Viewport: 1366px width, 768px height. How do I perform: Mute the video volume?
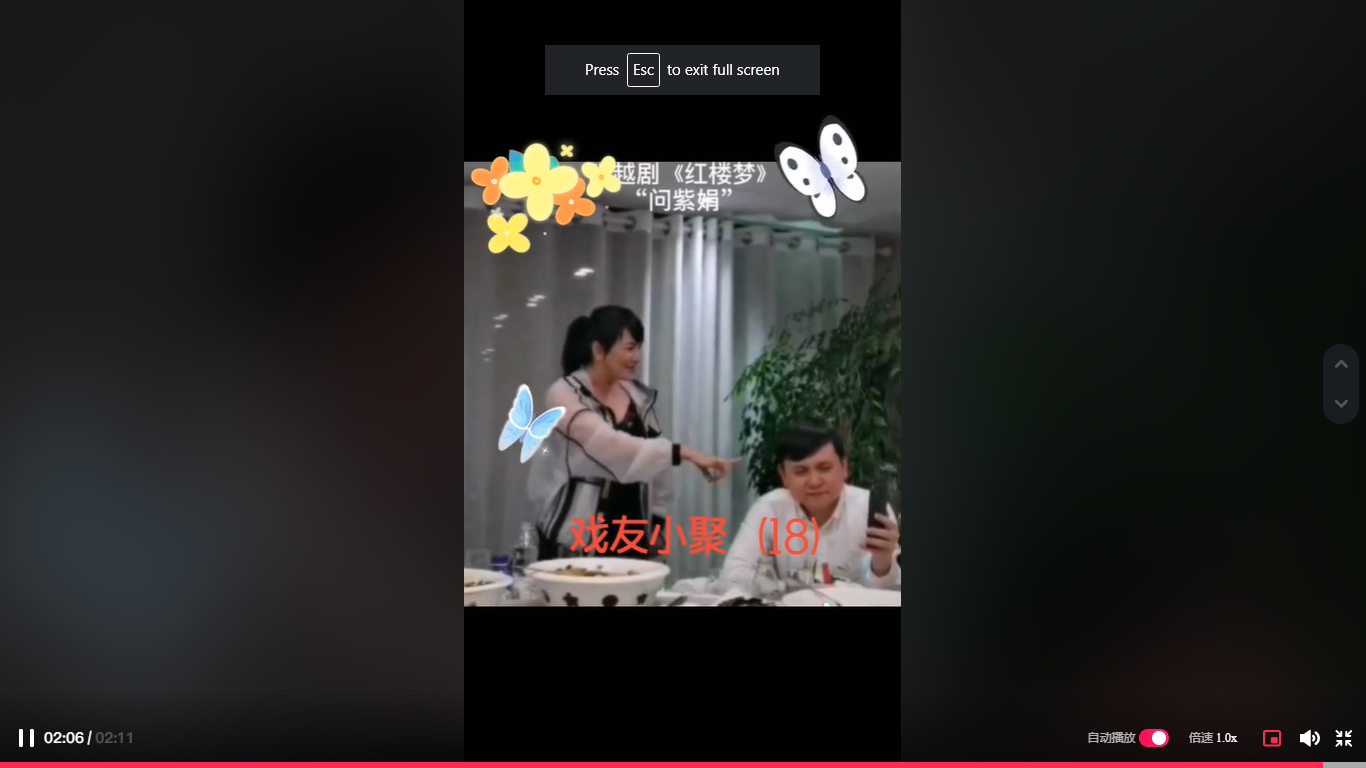(1309, 738)
